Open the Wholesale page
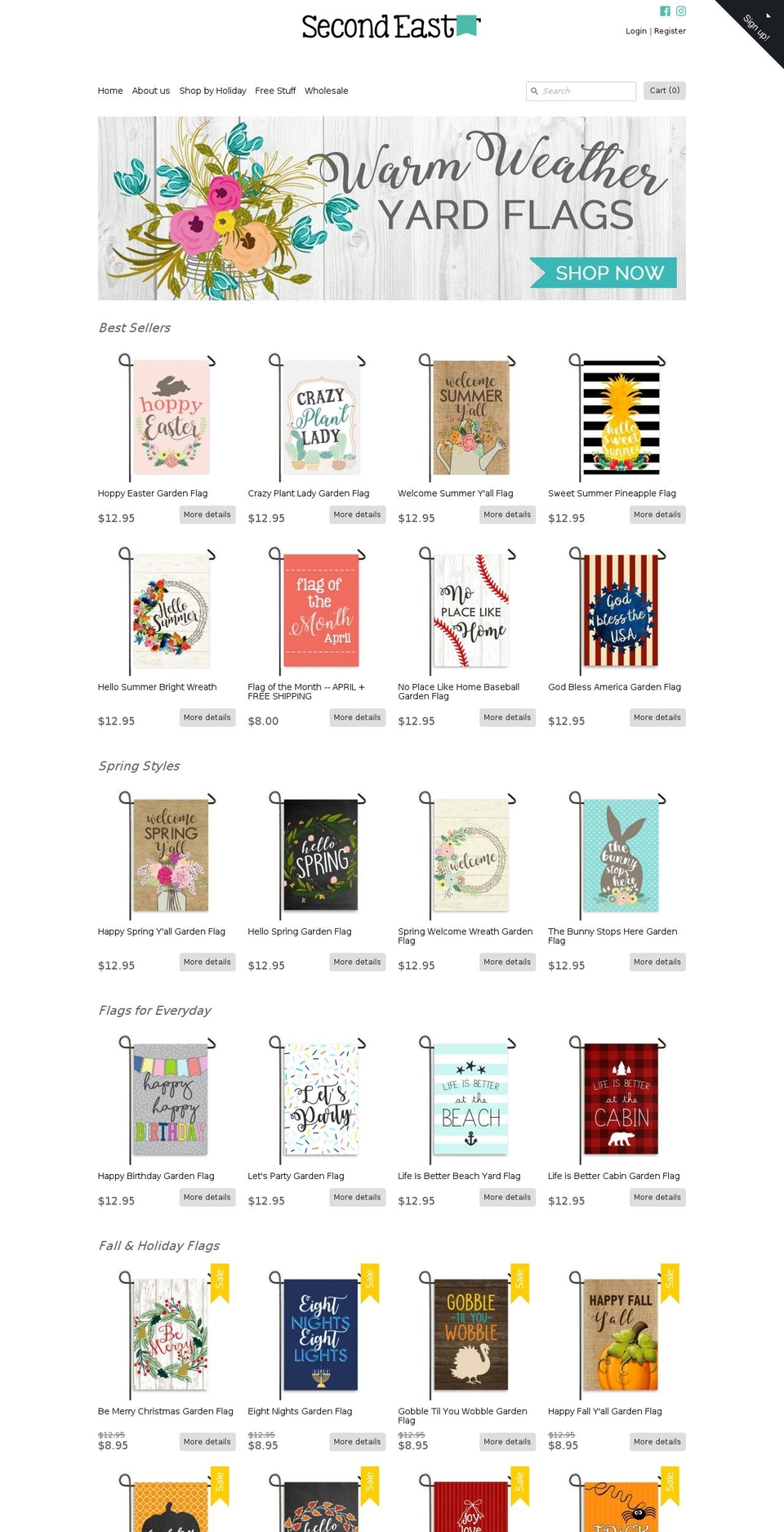Screen dimensions: 784x1532 pos(326,91)
